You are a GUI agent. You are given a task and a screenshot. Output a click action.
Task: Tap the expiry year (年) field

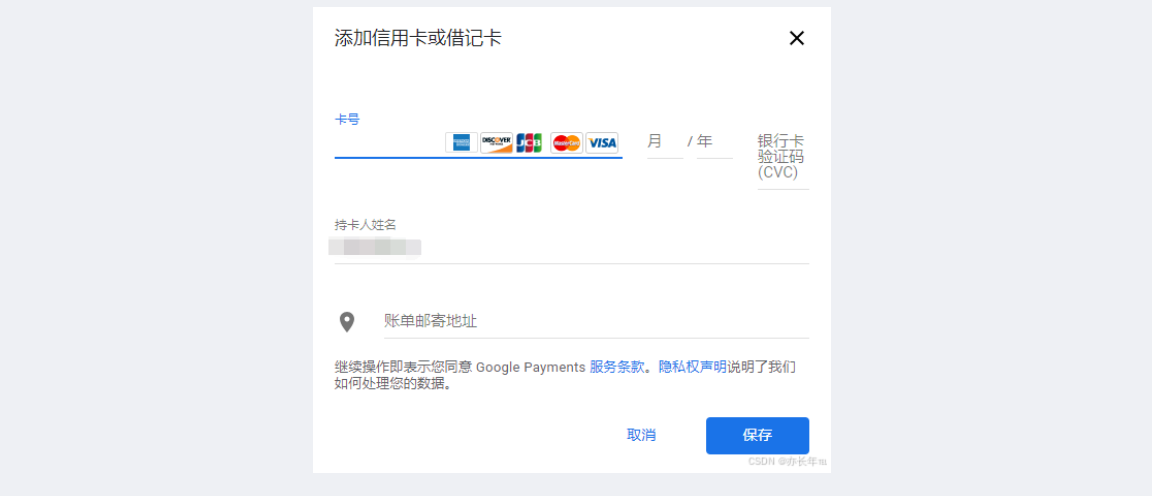[x=713, y=142]
